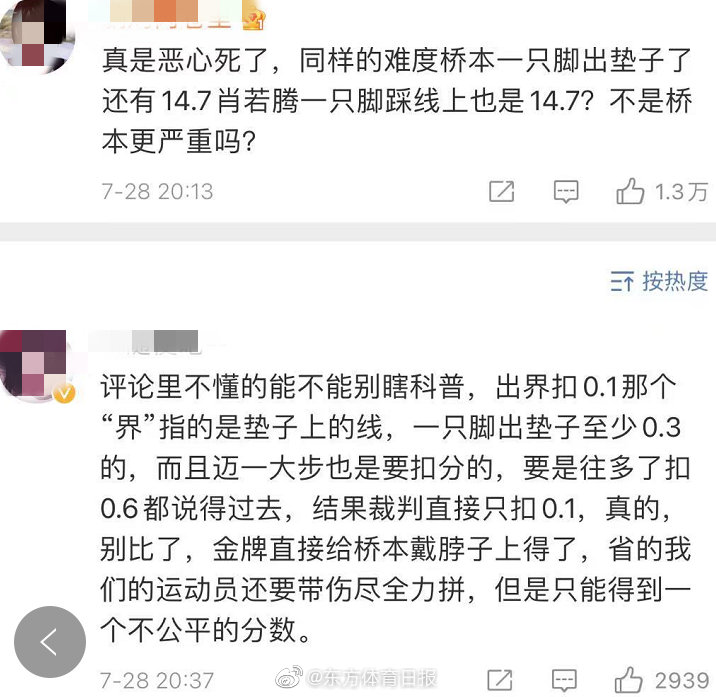Go back using the round arrow button

click(x=50, y=642)
